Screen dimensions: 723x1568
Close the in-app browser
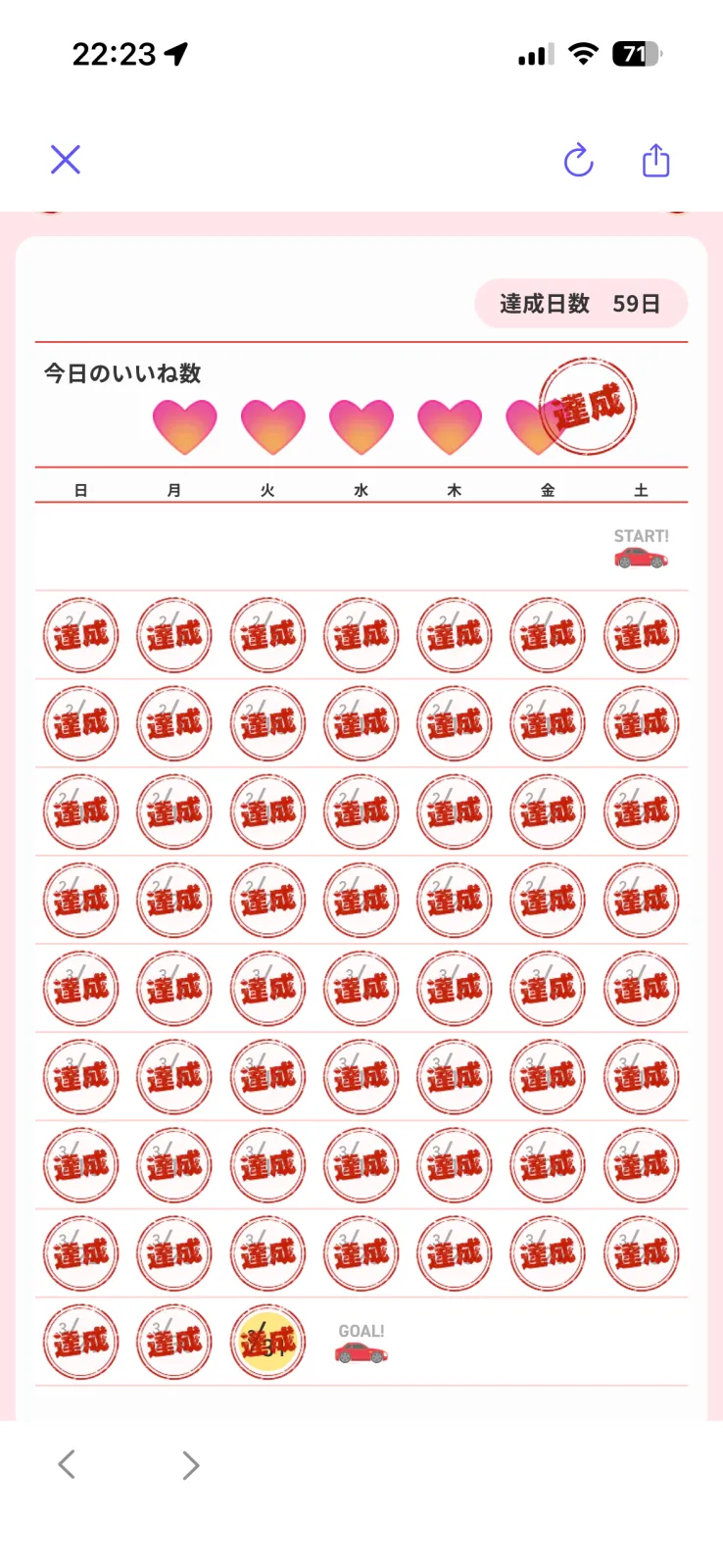(x=66, y=160)
